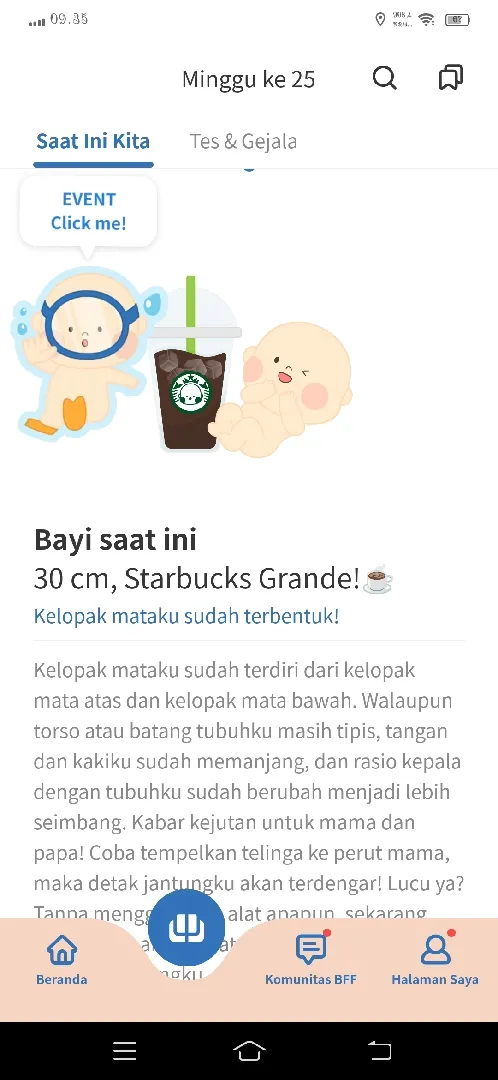This screenshot has width=498, height=1080.
Task: Open saved bookmarks icon
Action: point(451,79)
